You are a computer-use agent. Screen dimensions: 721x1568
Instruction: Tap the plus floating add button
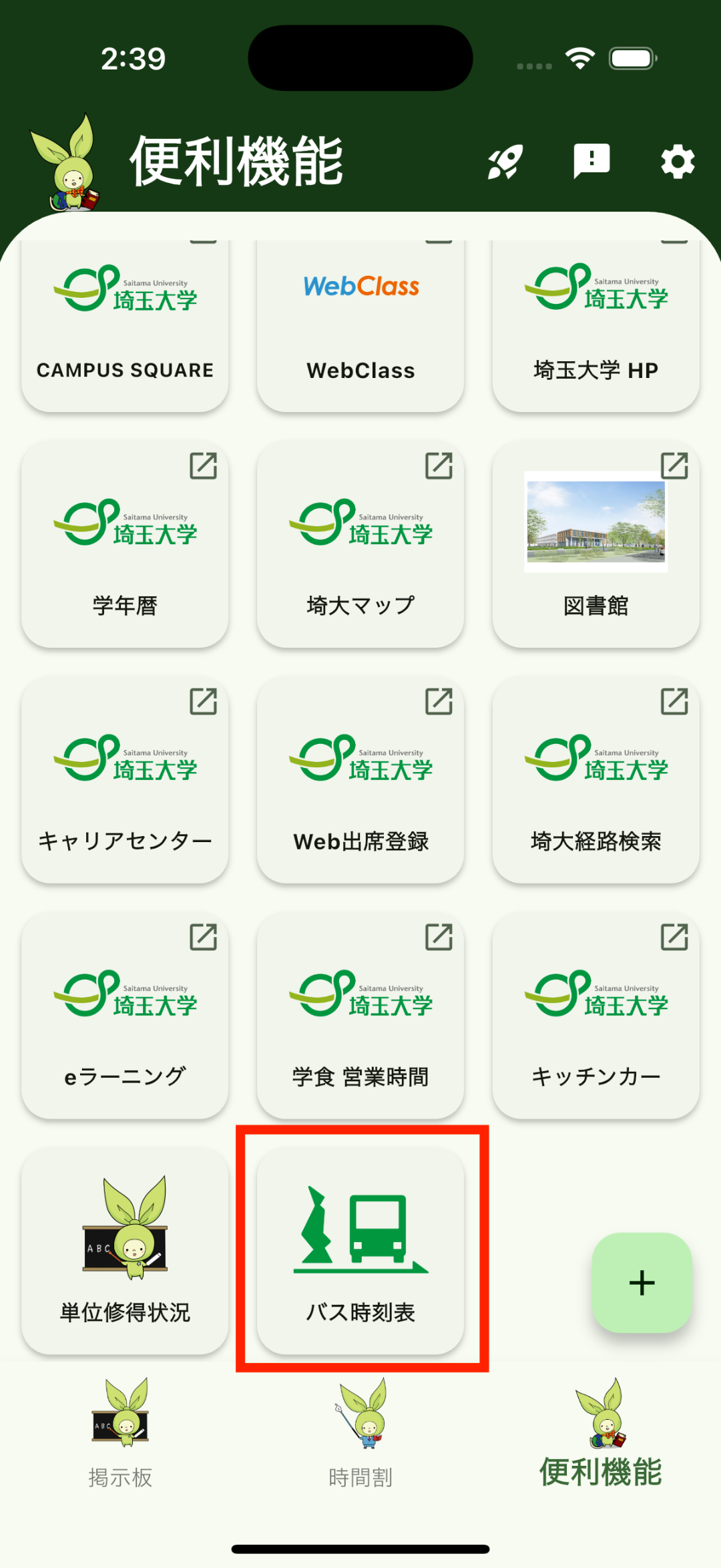tap(642, 1283)
